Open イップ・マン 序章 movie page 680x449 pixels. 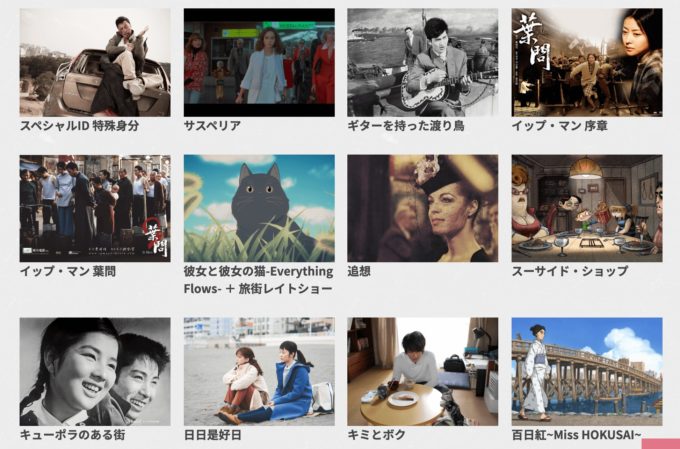coord(586,63)
